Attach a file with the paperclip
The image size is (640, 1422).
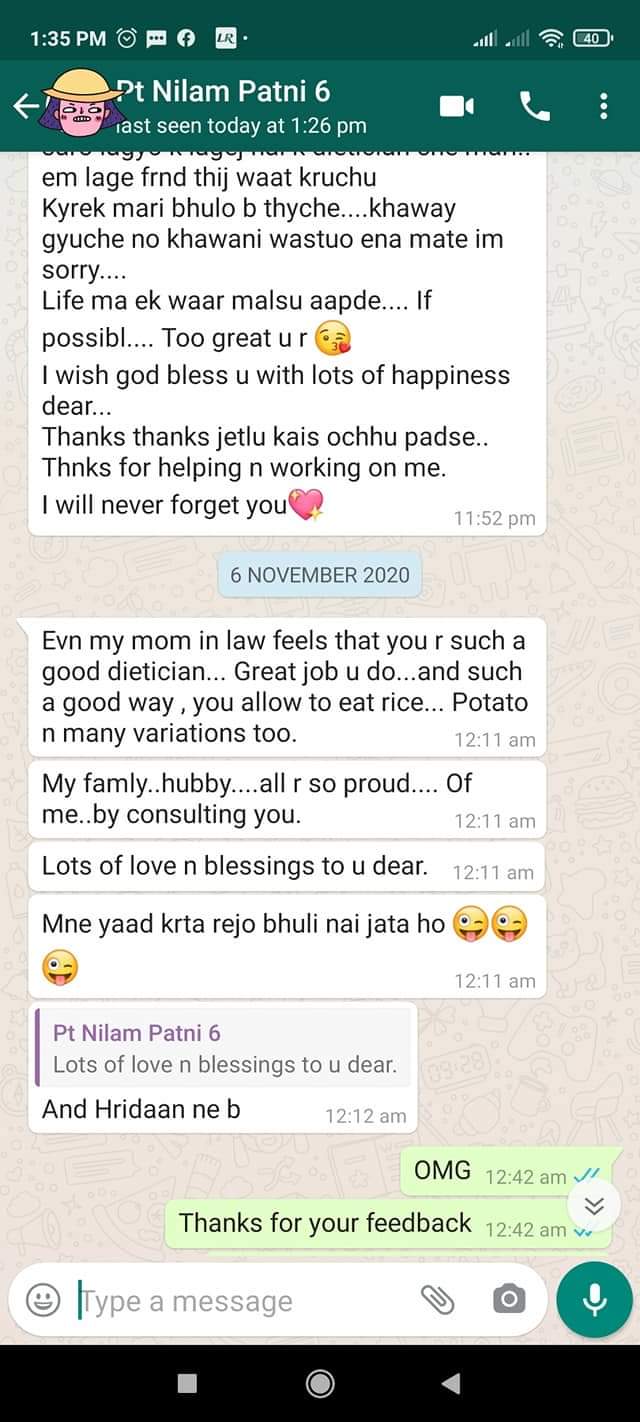click(437, 1300)
